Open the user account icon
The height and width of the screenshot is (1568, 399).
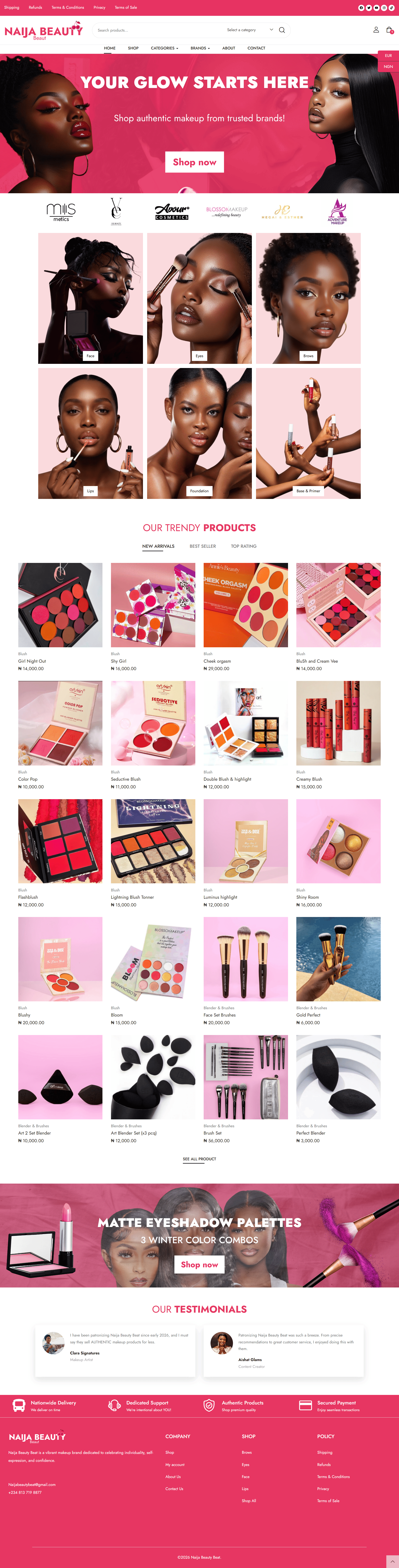pyautogui.click(x=376, y=30)
